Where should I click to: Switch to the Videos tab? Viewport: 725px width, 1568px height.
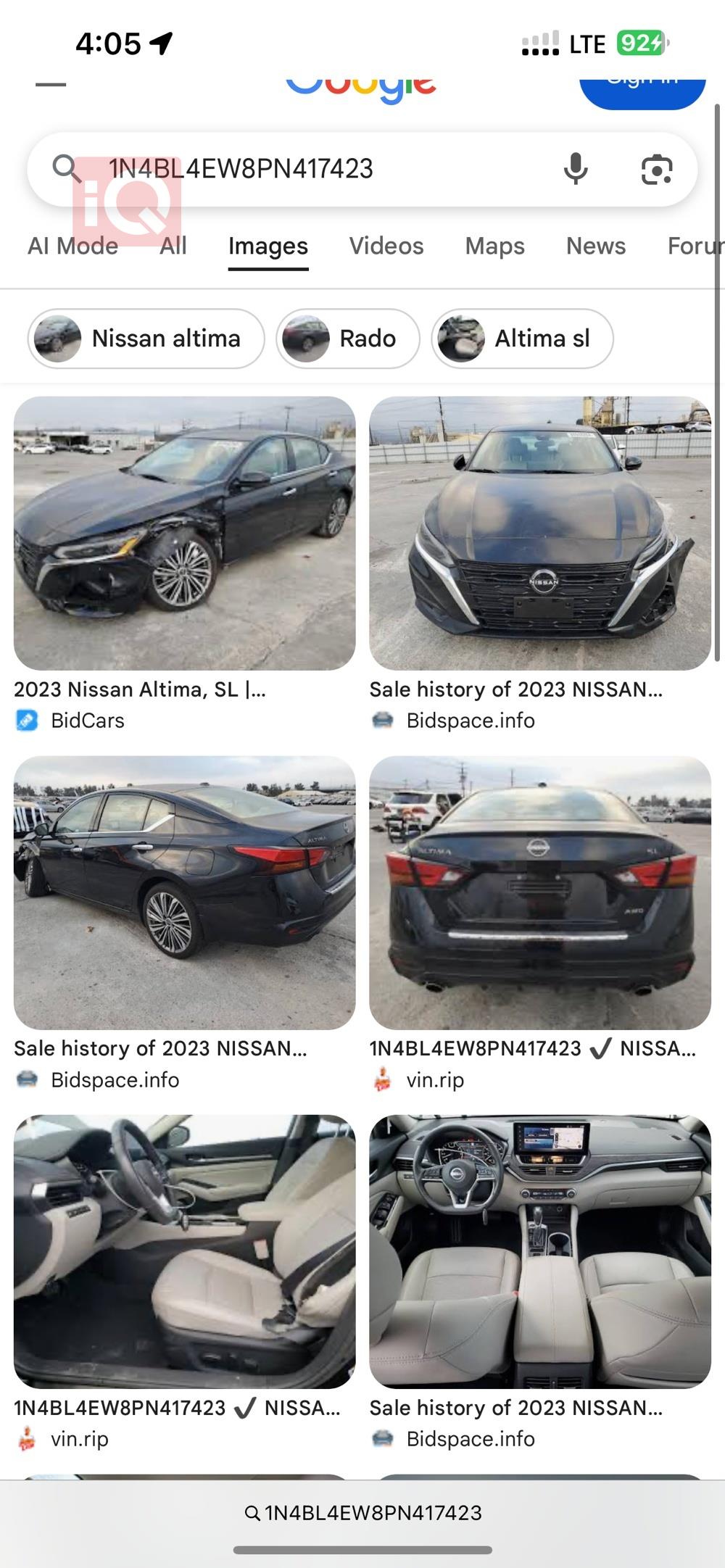point(386,246)
